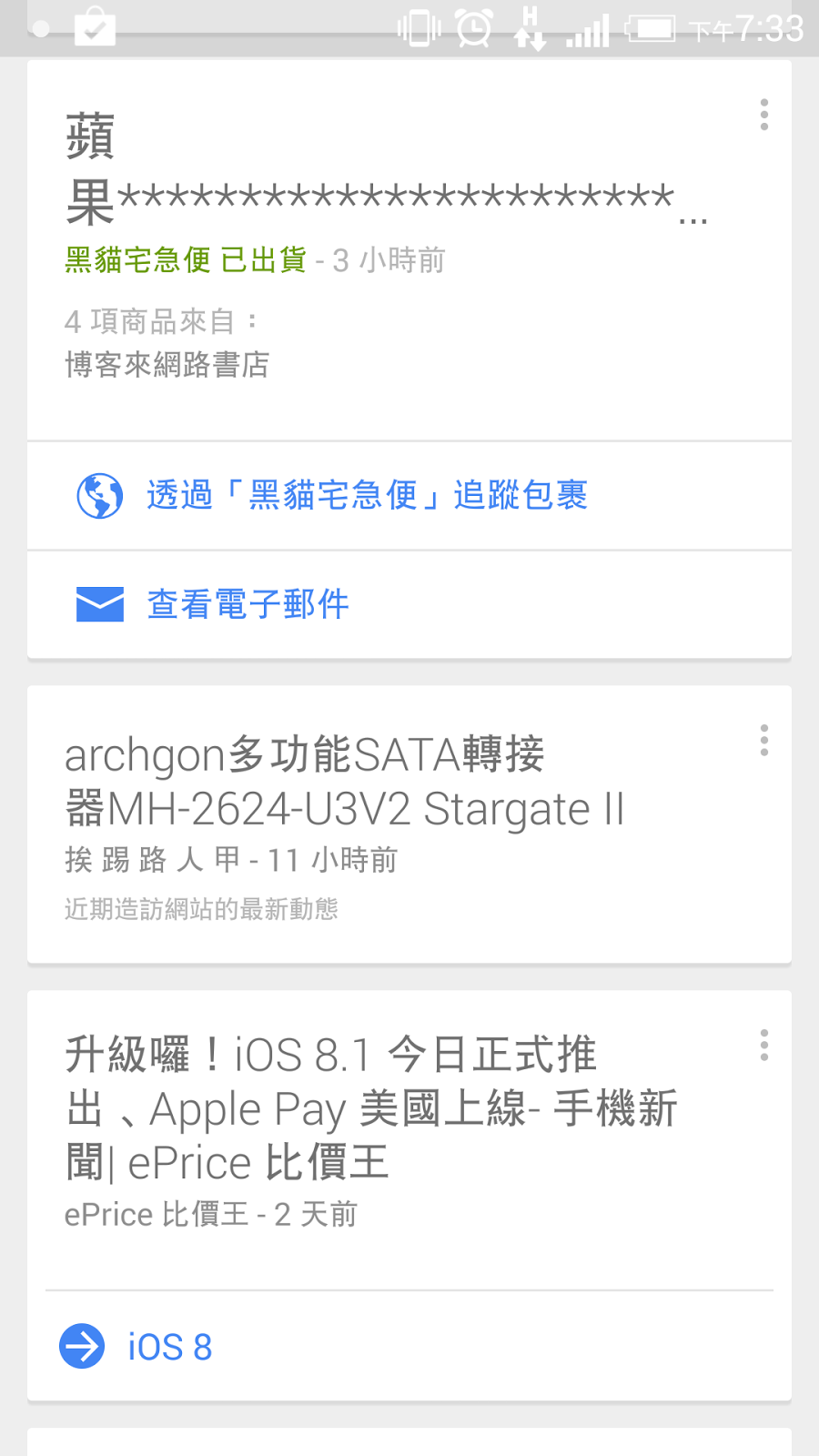The width and height of the screenshot is (819, 1456).
Task: Click the alarm clock icon in the status bar
Action: coord(473,27)
